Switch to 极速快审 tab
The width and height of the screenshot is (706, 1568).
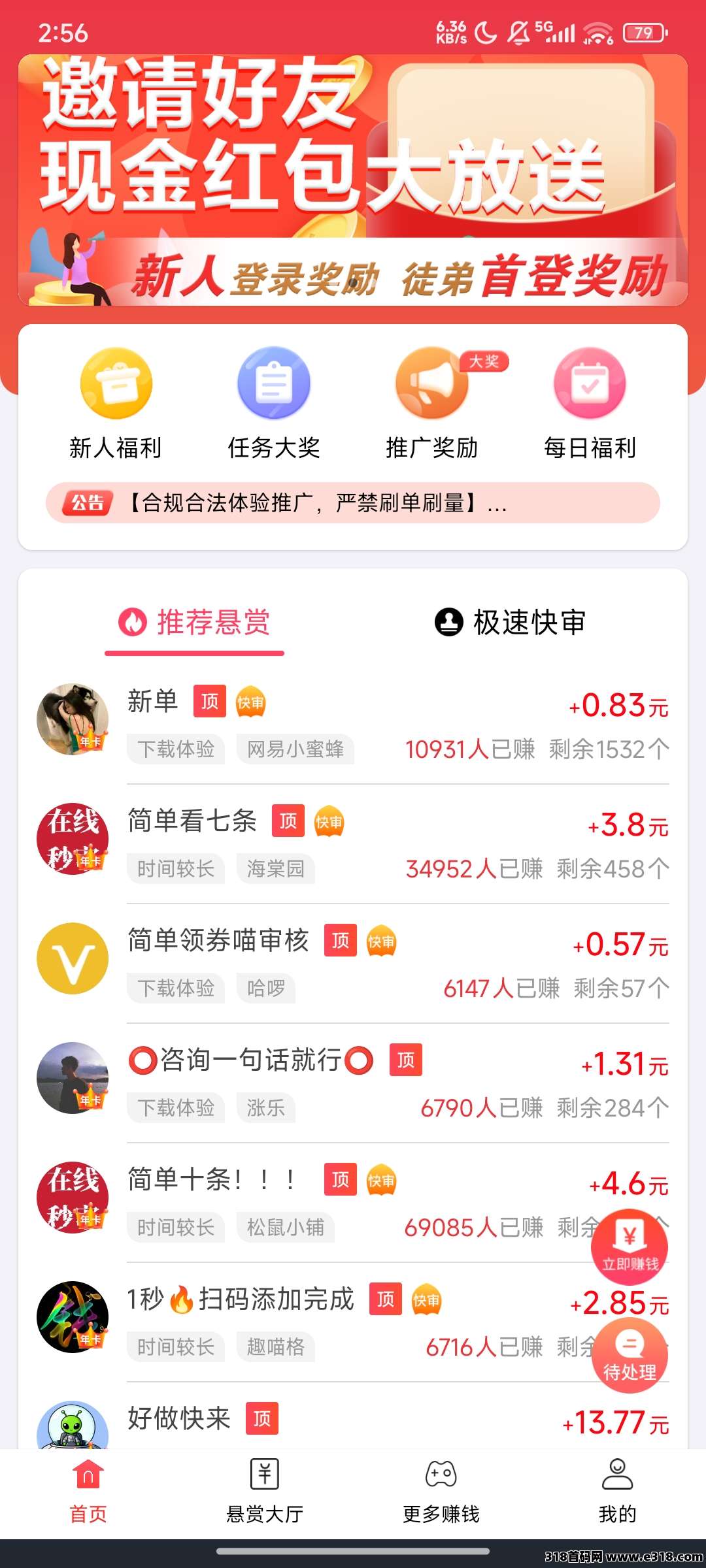pos(511,623)
